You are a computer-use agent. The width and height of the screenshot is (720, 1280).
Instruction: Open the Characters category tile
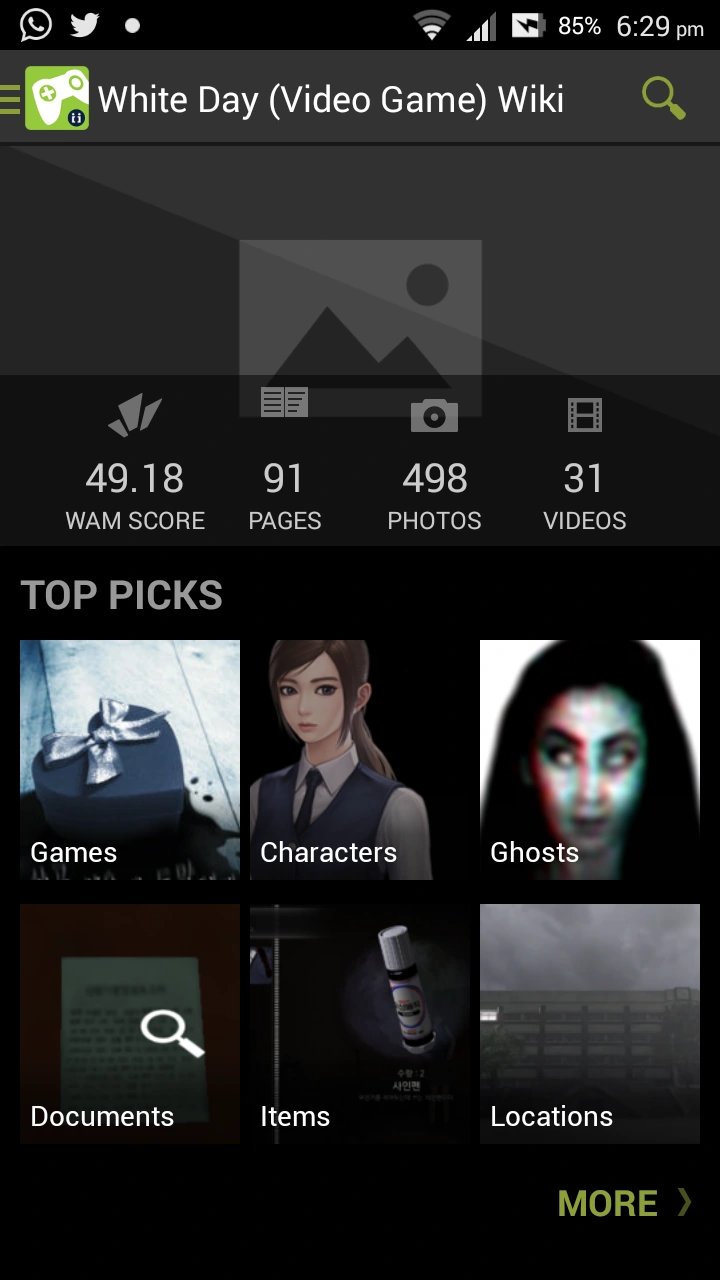(x=359, y=760)
